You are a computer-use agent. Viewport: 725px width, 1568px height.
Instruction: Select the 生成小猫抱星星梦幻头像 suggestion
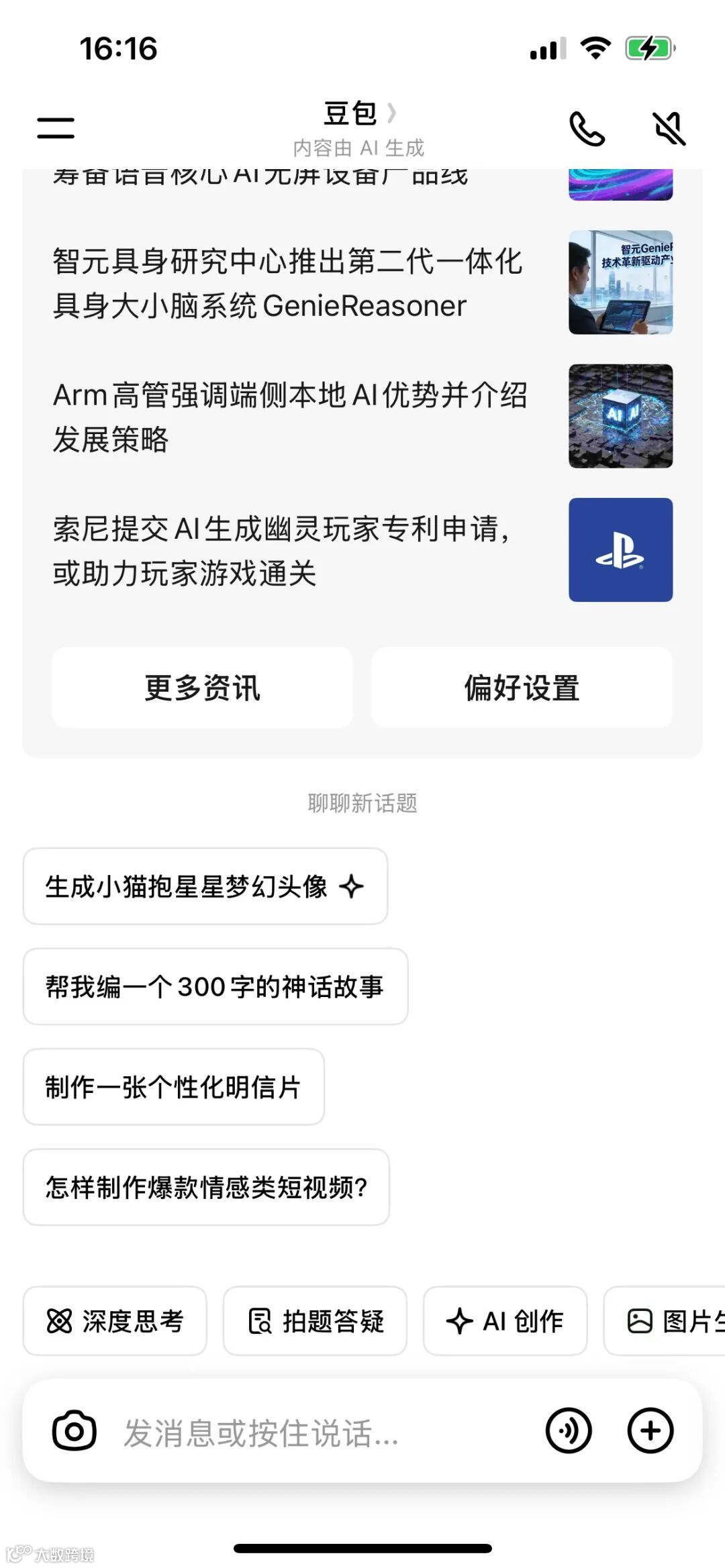tap(205, 886)
